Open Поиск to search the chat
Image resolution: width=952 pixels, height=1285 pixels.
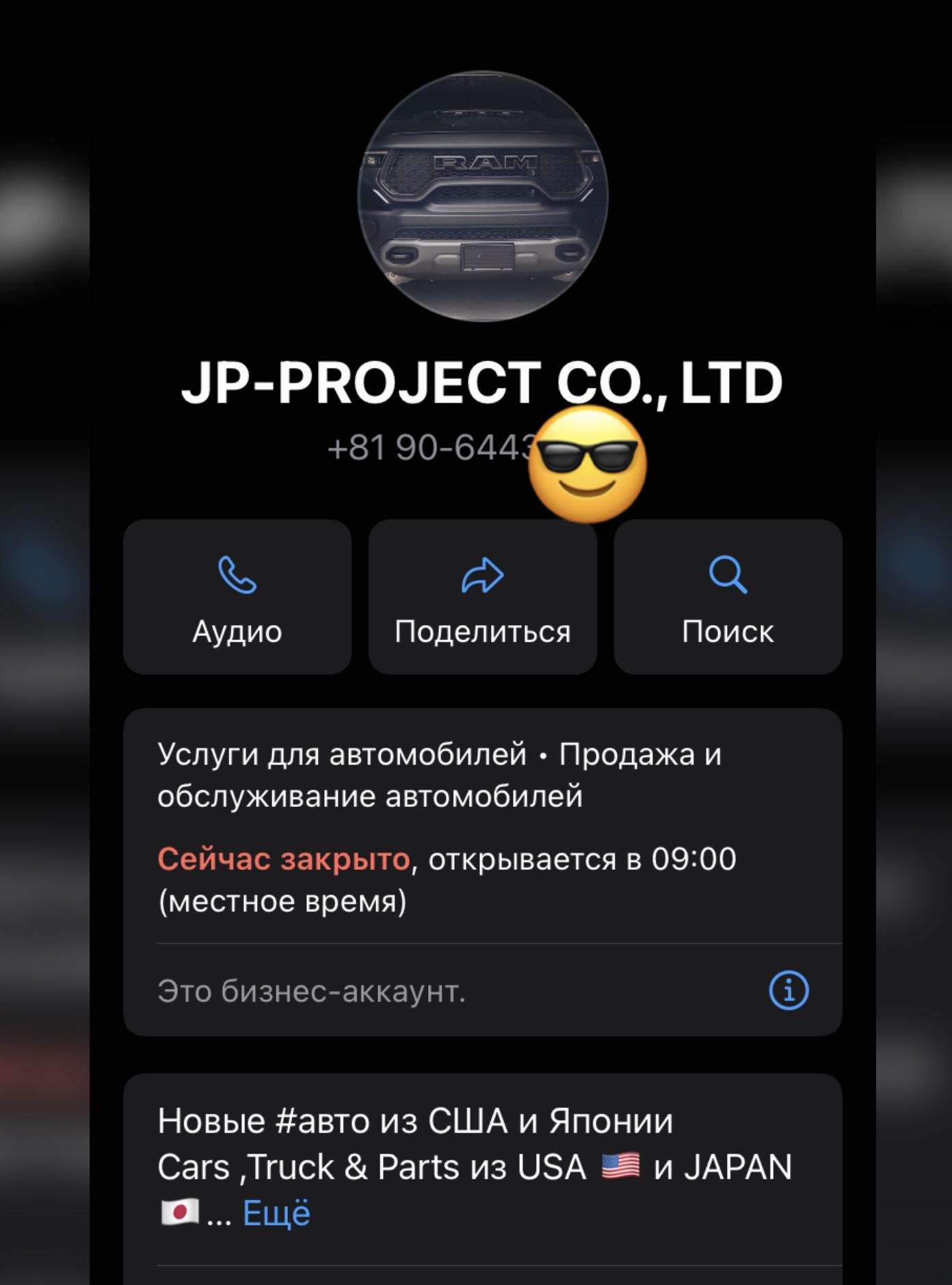pos(728,596)
